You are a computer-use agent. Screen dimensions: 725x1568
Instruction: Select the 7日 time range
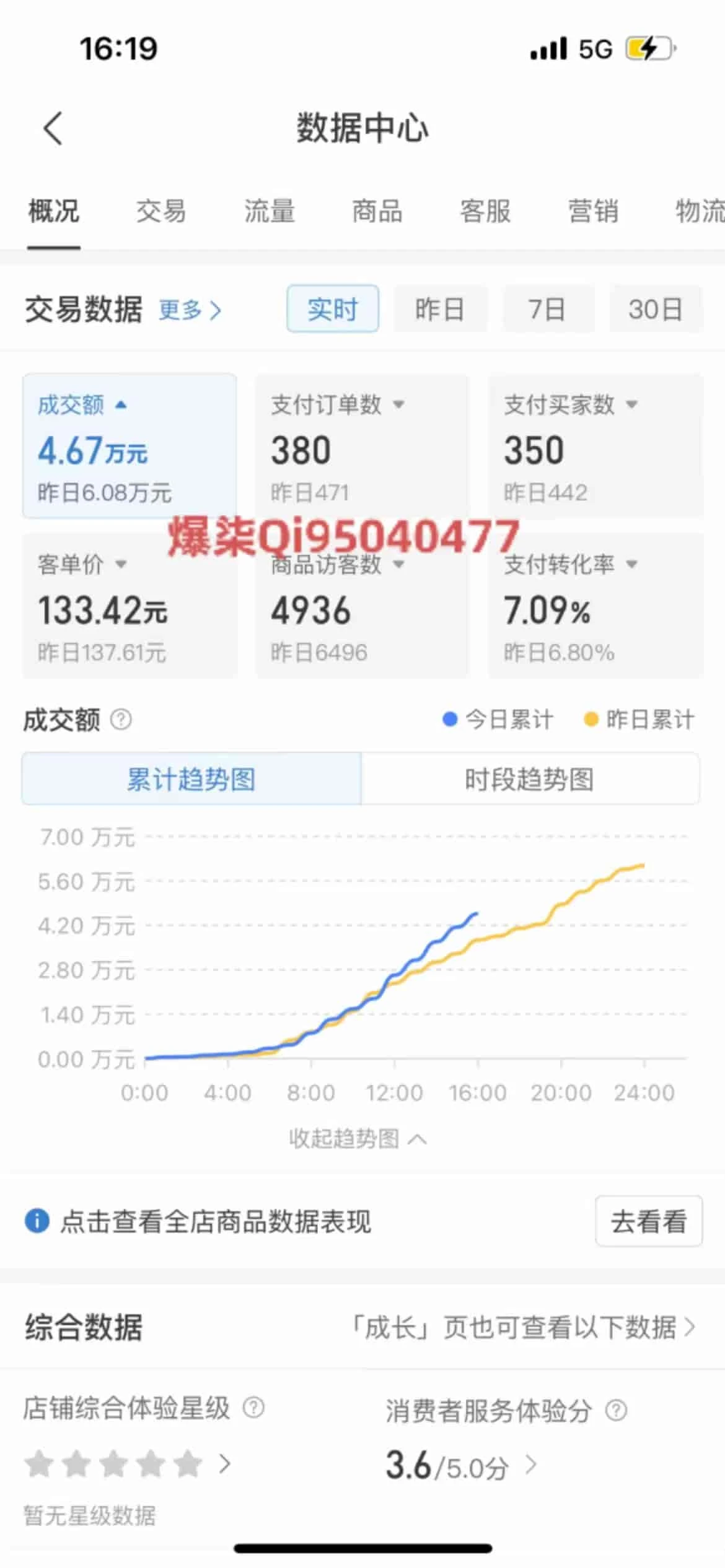pos(547,309)
